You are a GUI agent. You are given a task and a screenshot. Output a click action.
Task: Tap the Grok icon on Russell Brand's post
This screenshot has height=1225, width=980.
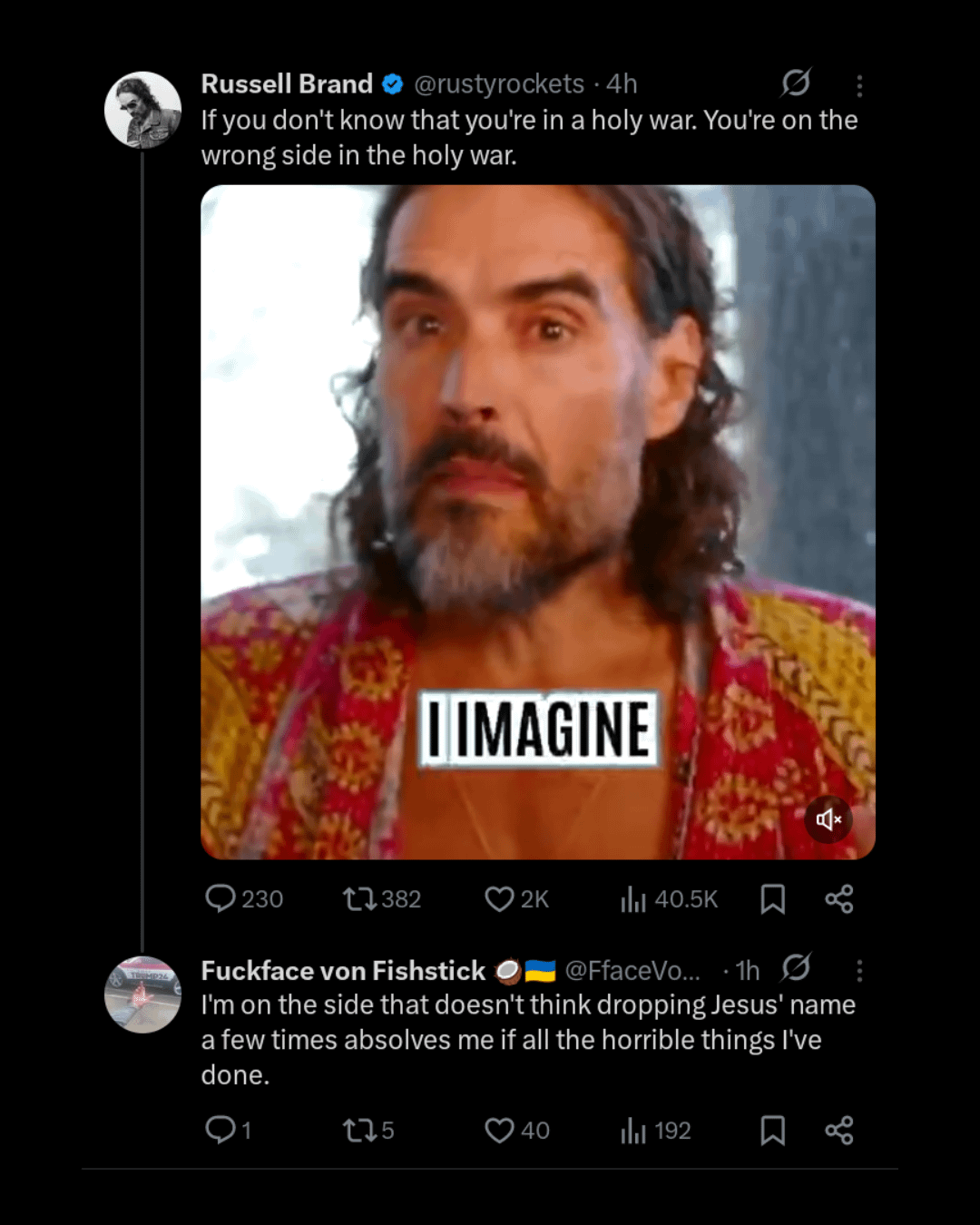[796, 83]
